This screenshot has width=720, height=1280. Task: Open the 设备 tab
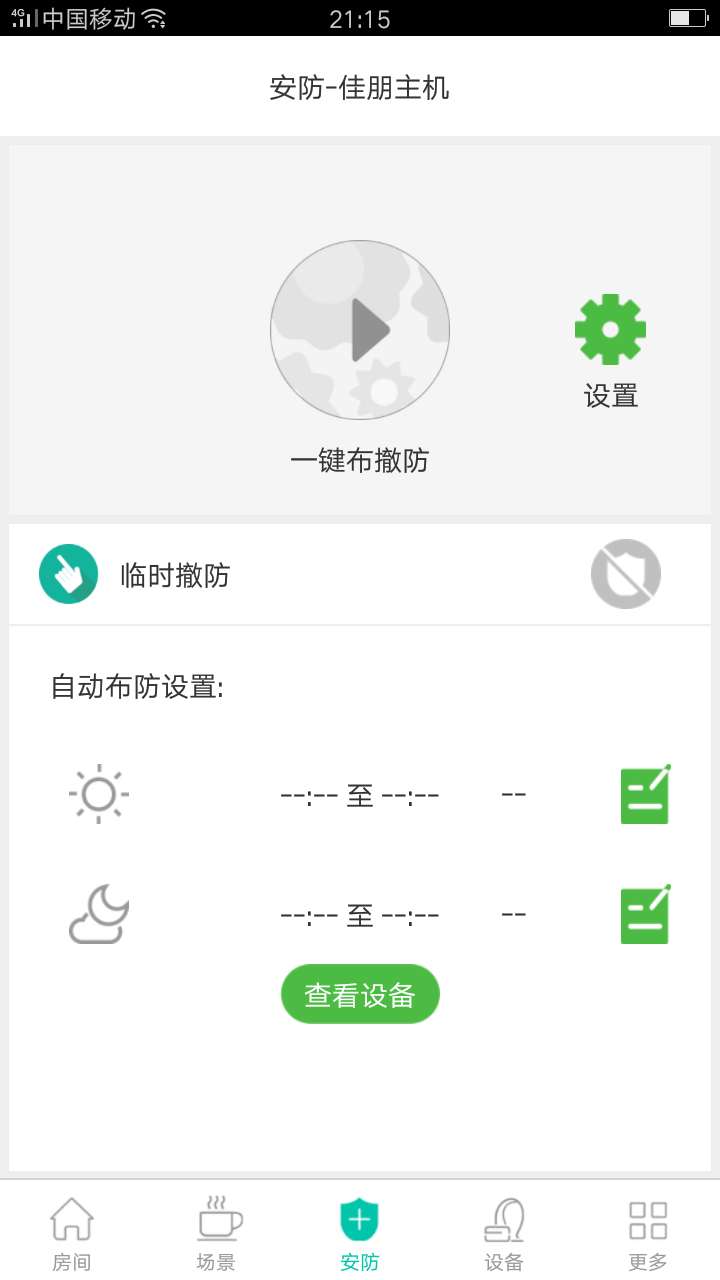[504, 1232]
